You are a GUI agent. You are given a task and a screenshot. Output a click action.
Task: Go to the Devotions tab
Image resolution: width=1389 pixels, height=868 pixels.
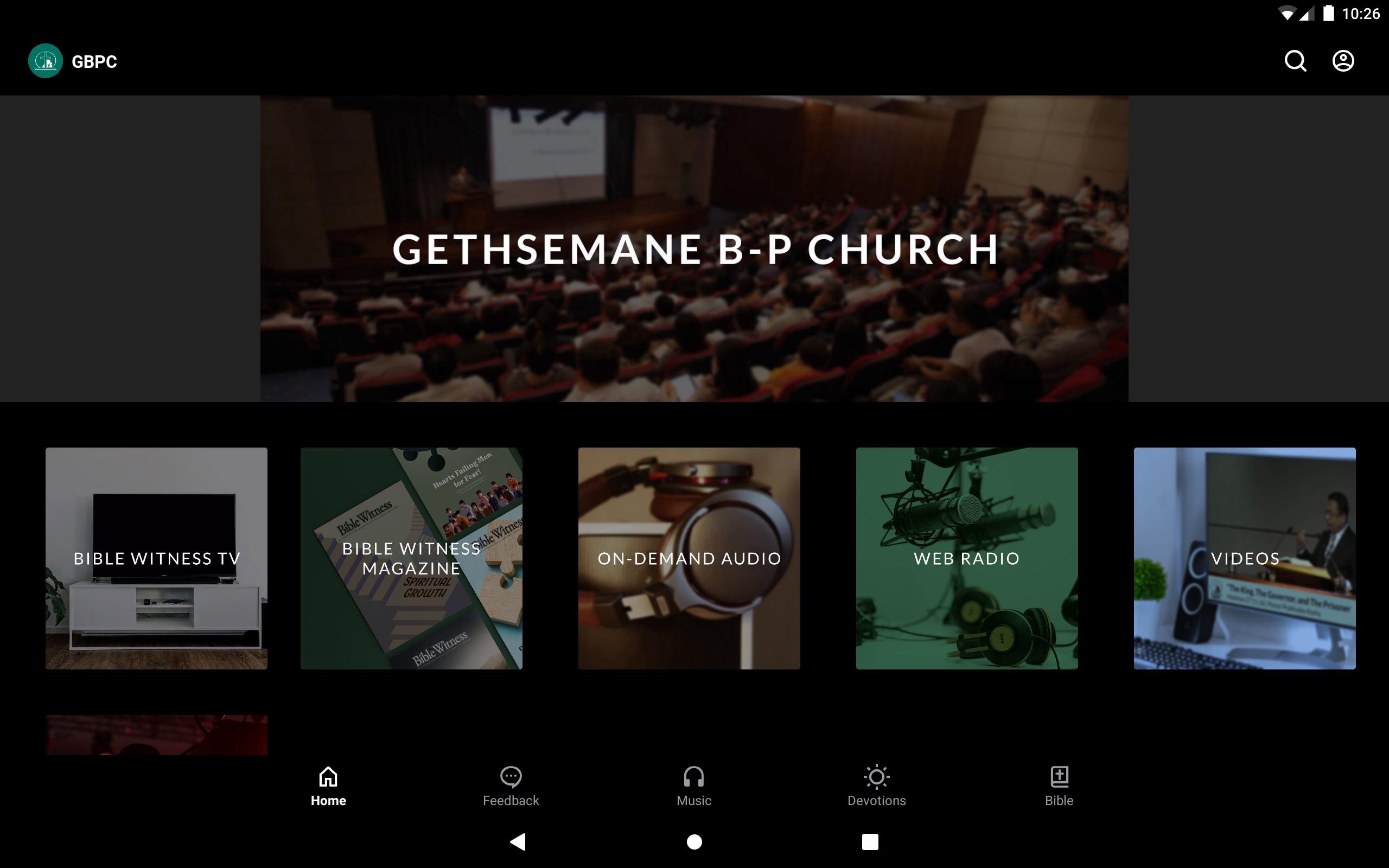tap(876, 786)
